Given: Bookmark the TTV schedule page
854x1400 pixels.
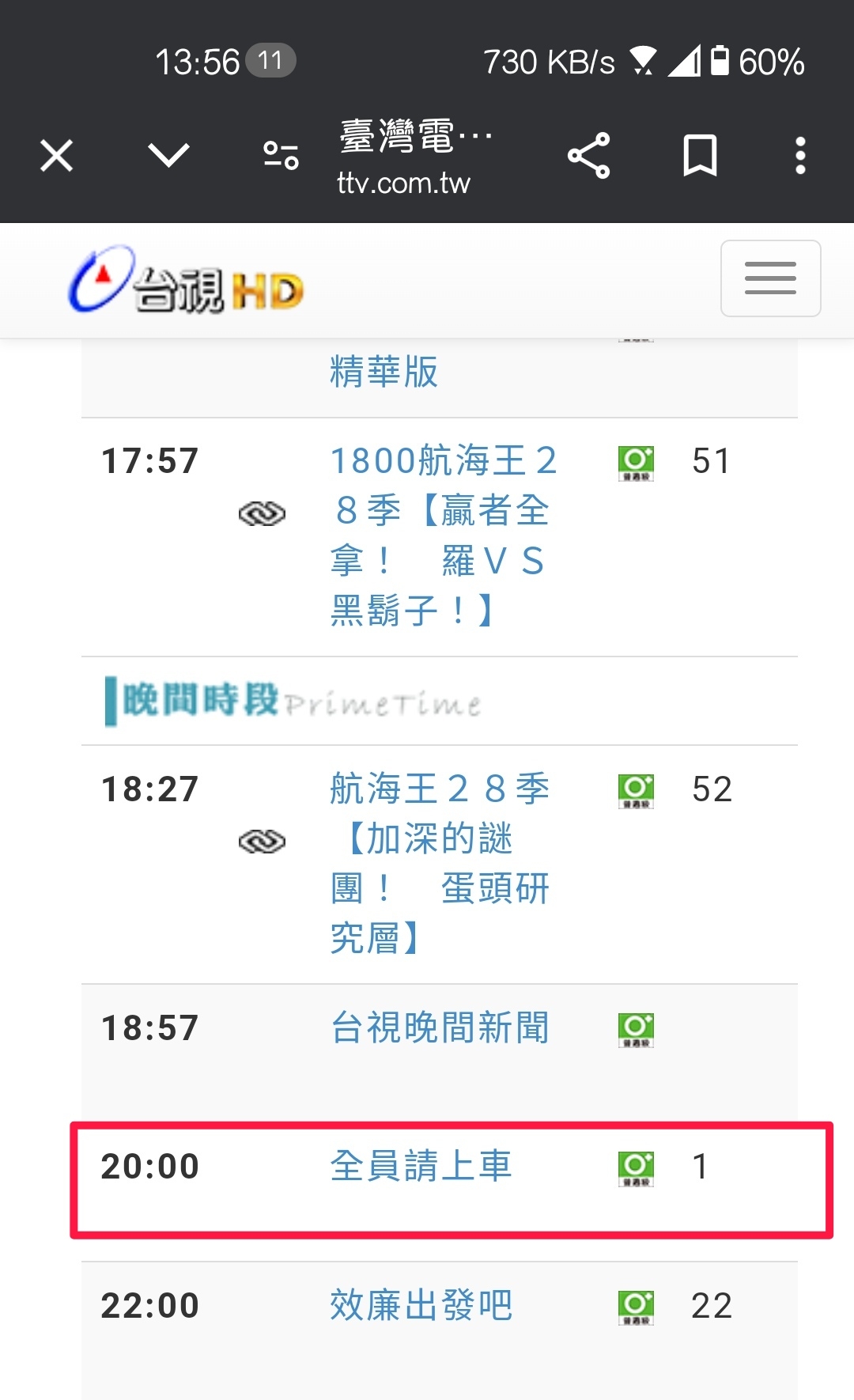Looking at the screenshot, I should [x=700, y=155].
